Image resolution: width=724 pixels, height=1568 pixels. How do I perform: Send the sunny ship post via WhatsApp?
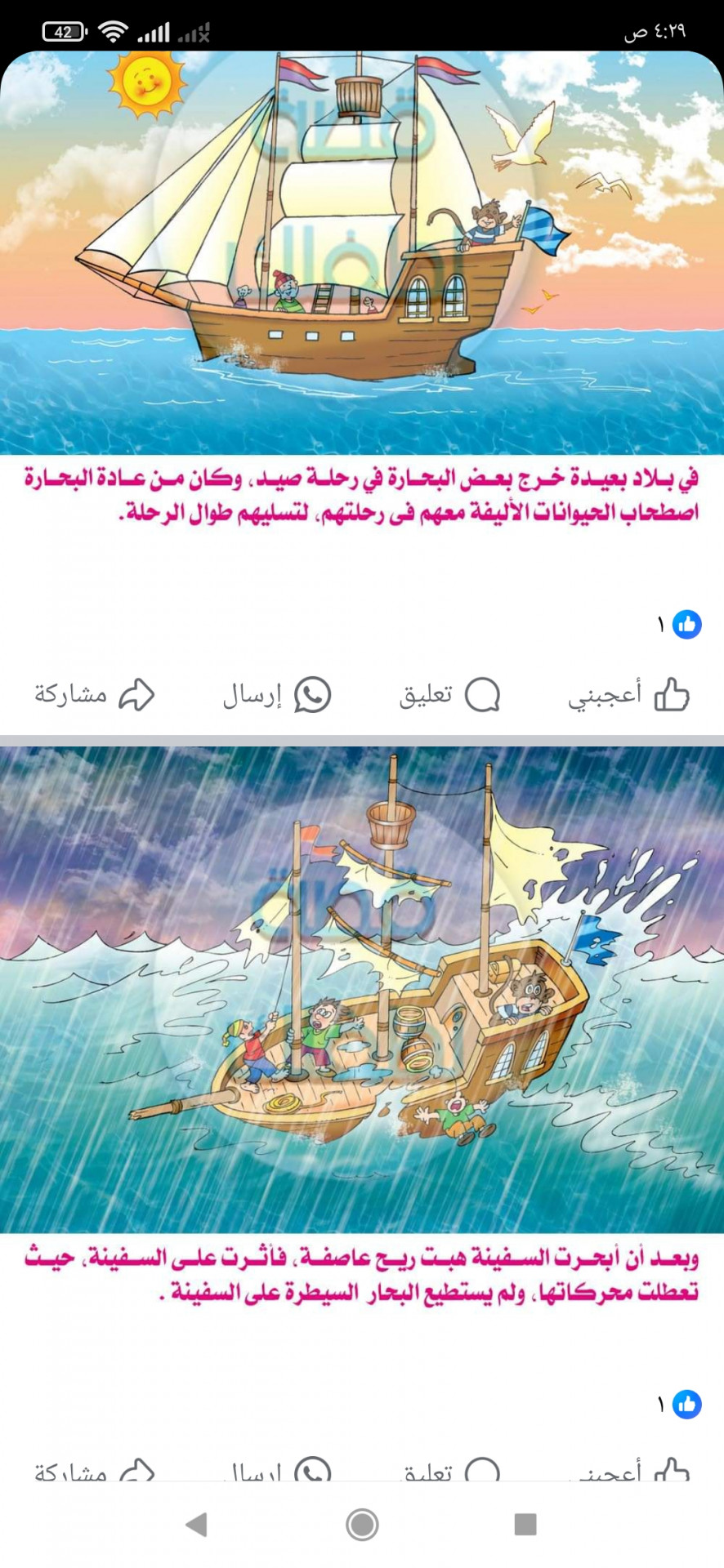pos(277,695)
